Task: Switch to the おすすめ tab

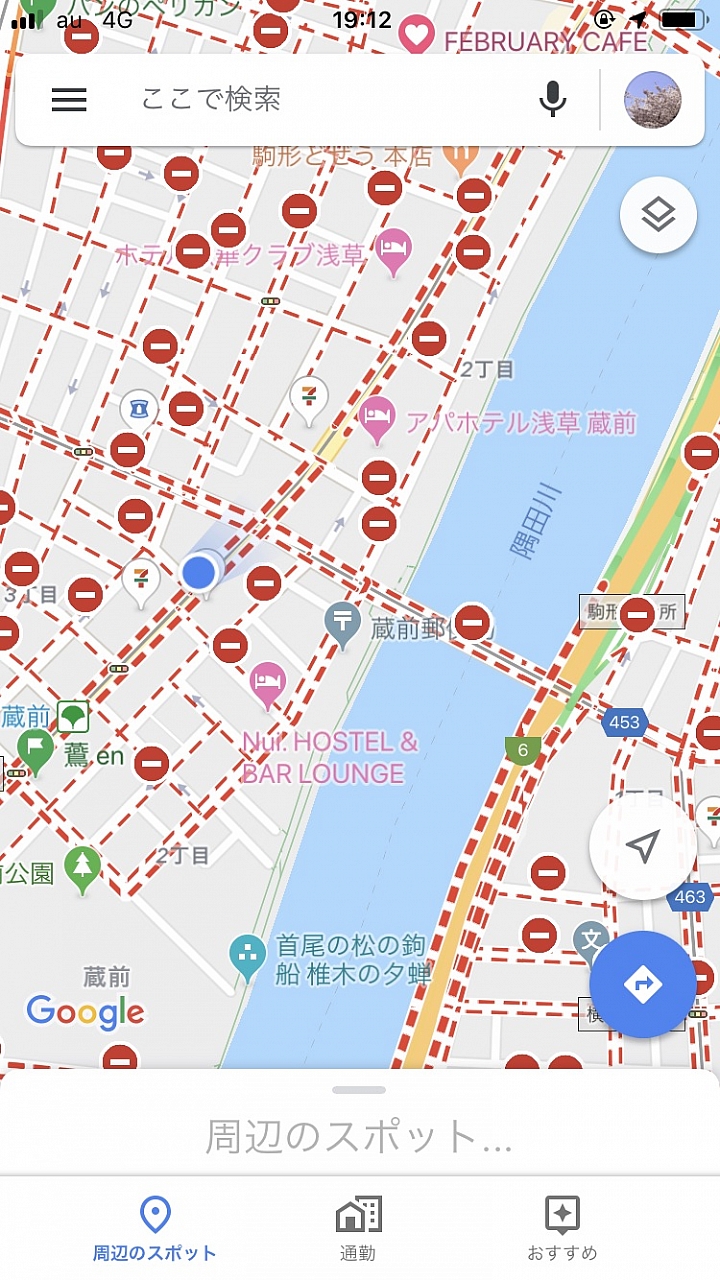Action: coord(562,1228)
